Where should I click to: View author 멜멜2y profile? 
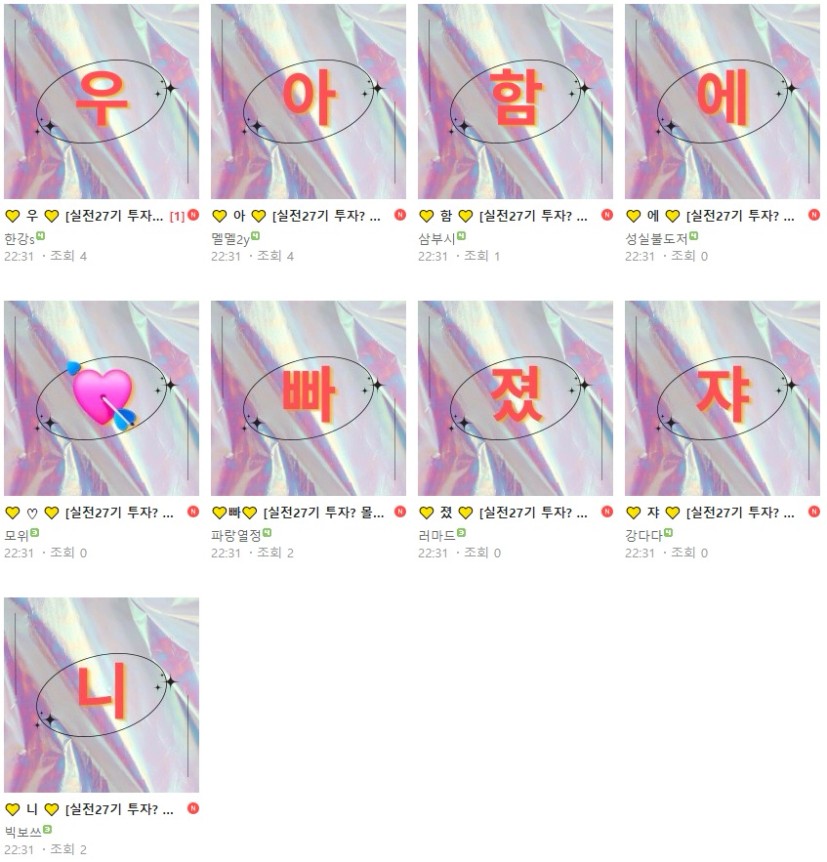coord(230,239)
